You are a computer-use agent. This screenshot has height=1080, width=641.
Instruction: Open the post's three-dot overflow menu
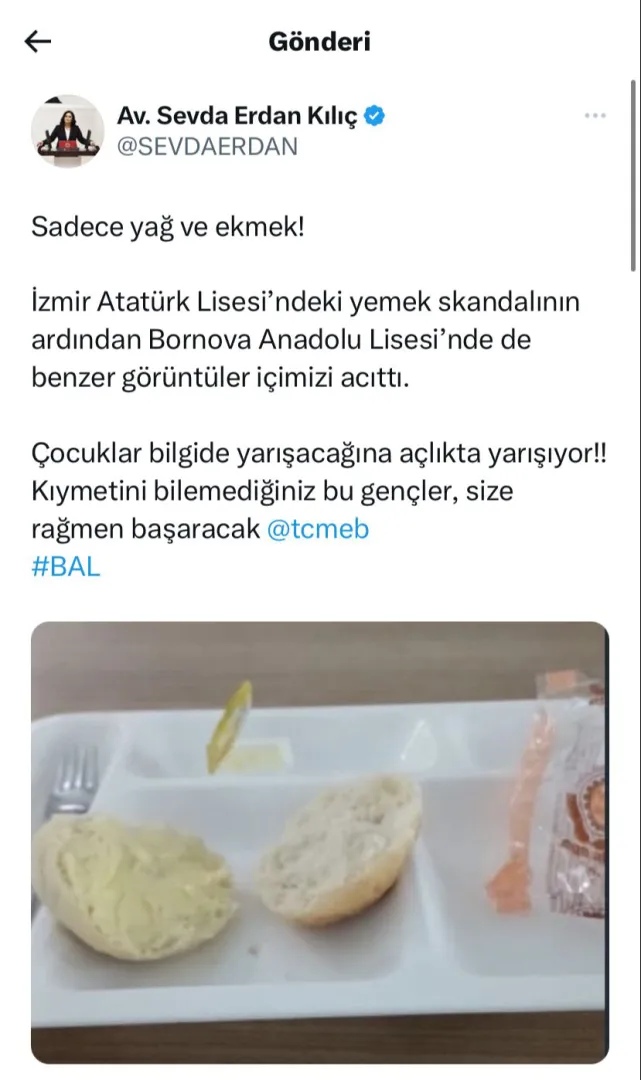pyautogui.click(x=595, y=116)
